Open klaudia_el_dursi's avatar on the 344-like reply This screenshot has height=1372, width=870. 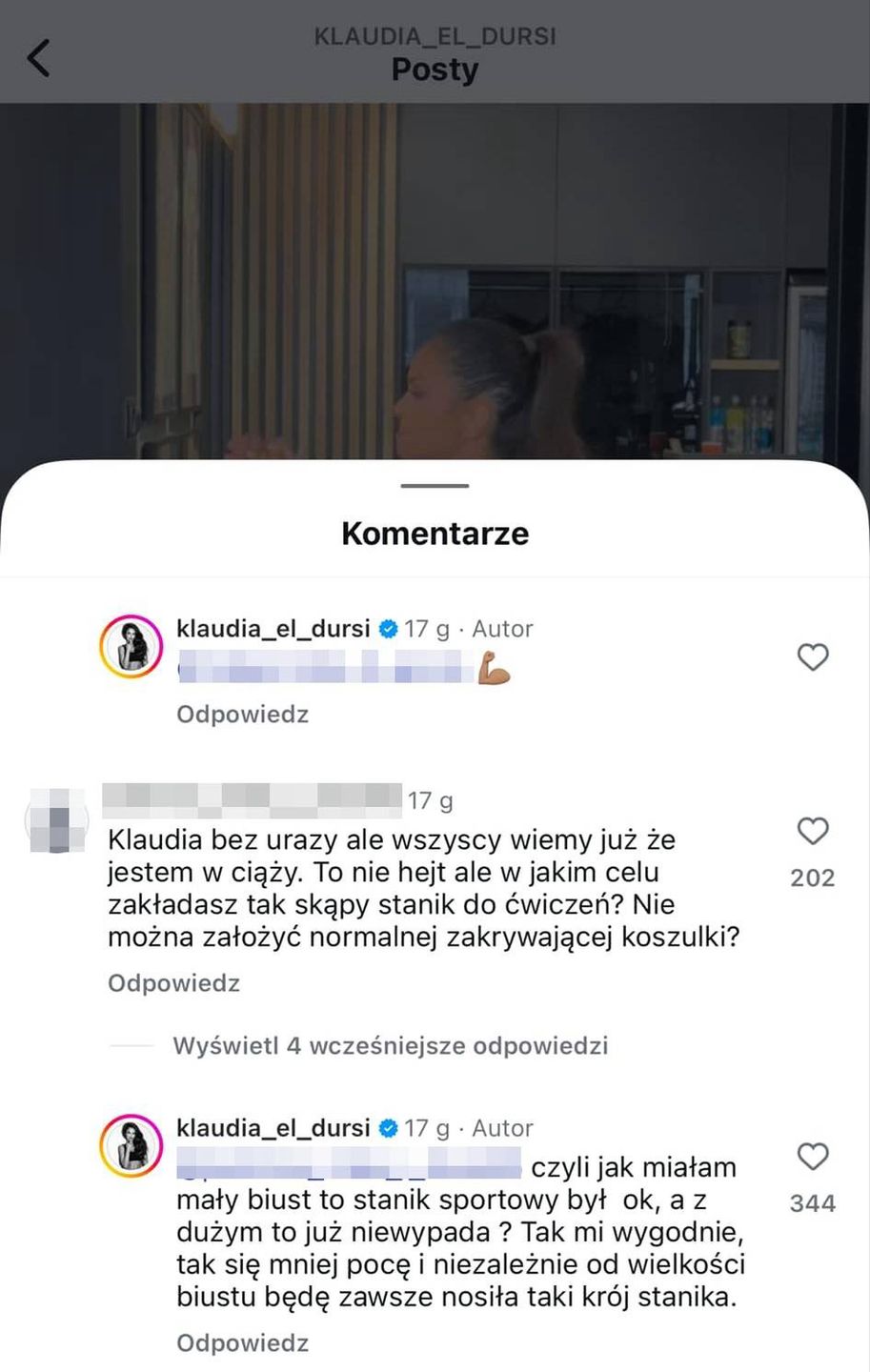(132, 1144)
